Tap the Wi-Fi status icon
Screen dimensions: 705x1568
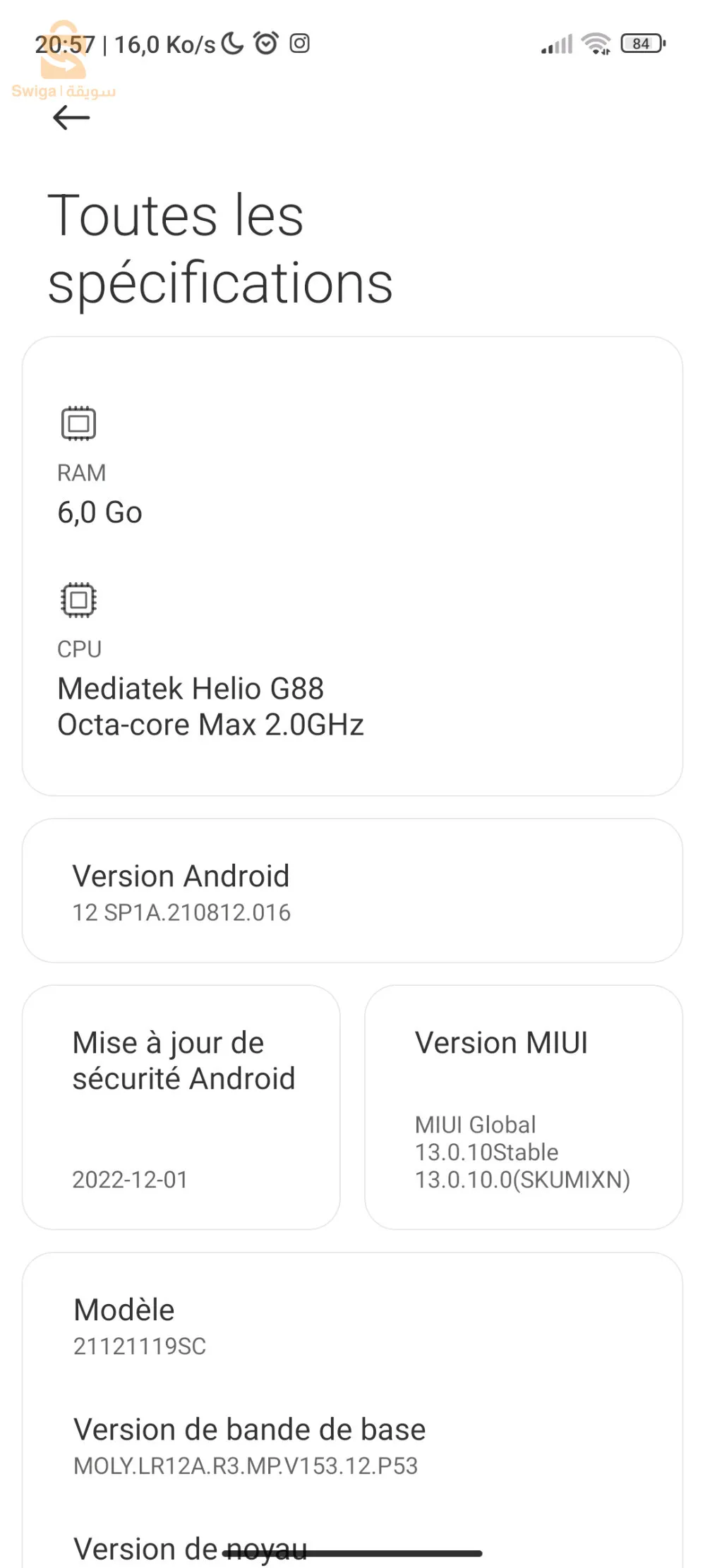595,42
